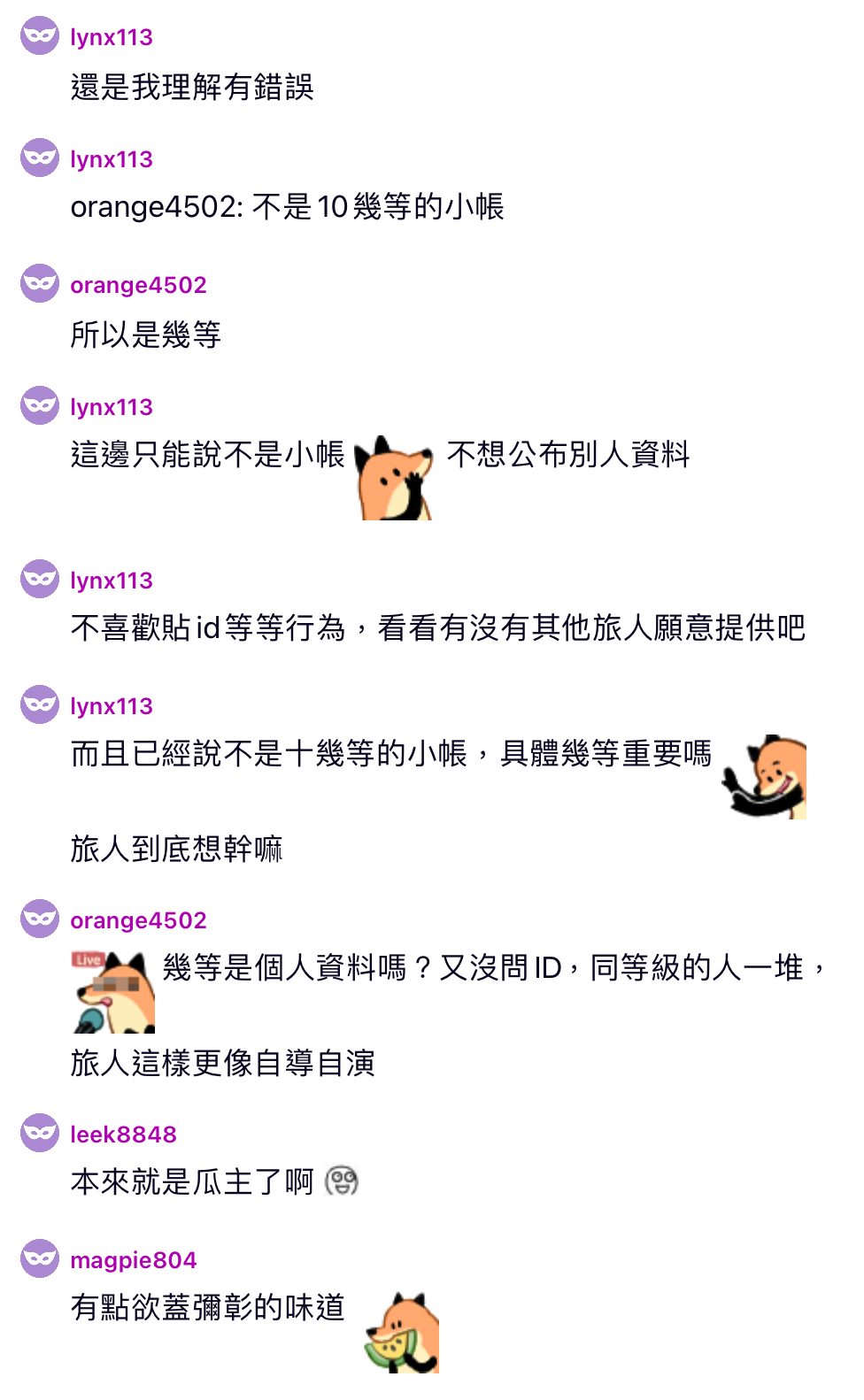This screenshot has height=1400, width=864.
Task: Tap lynx113's name above "還是我理解有錯誤"
Action: click(112, 37)
